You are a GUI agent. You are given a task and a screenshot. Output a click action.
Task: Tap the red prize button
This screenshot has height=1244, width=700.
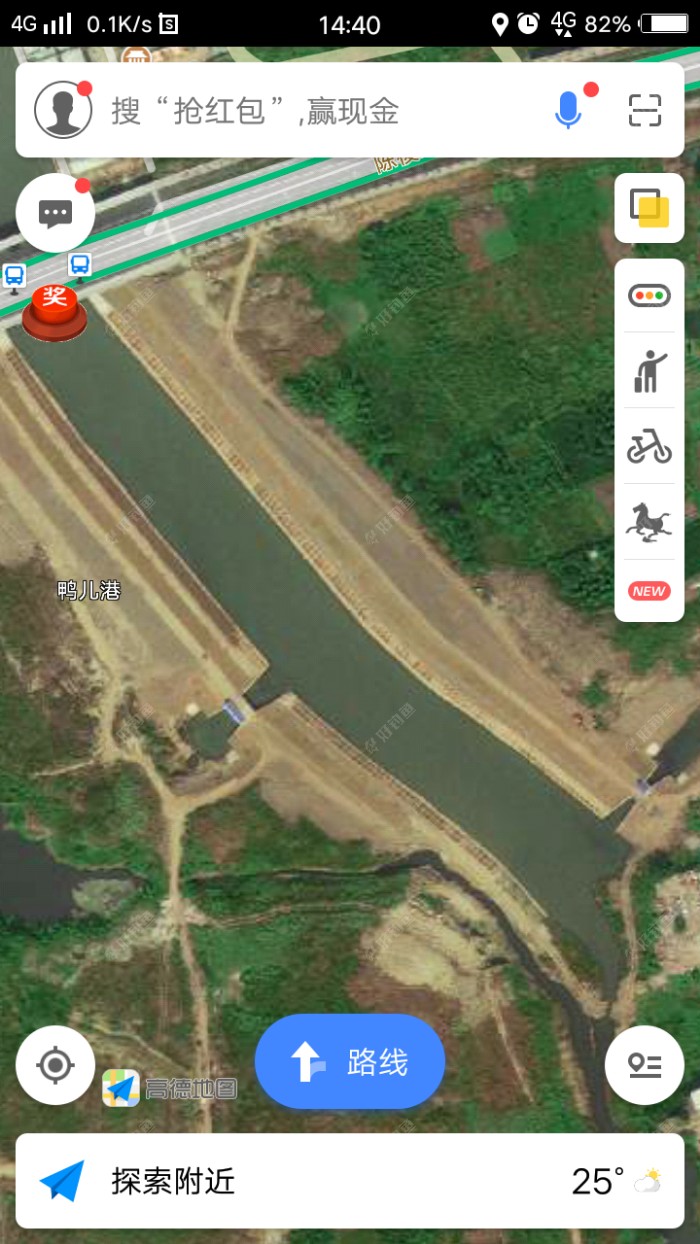pos(55,310)
